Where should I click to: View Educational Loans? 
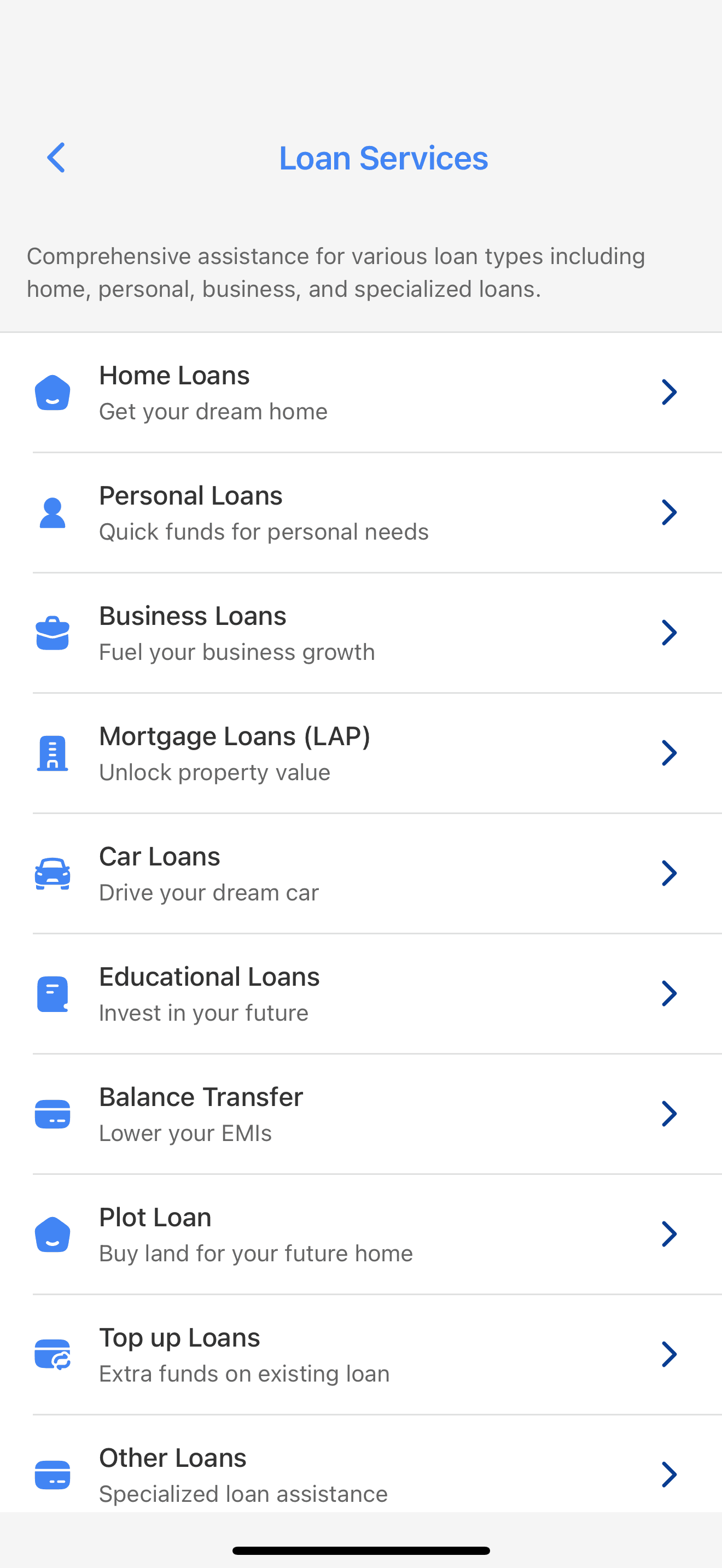point(360,993)
